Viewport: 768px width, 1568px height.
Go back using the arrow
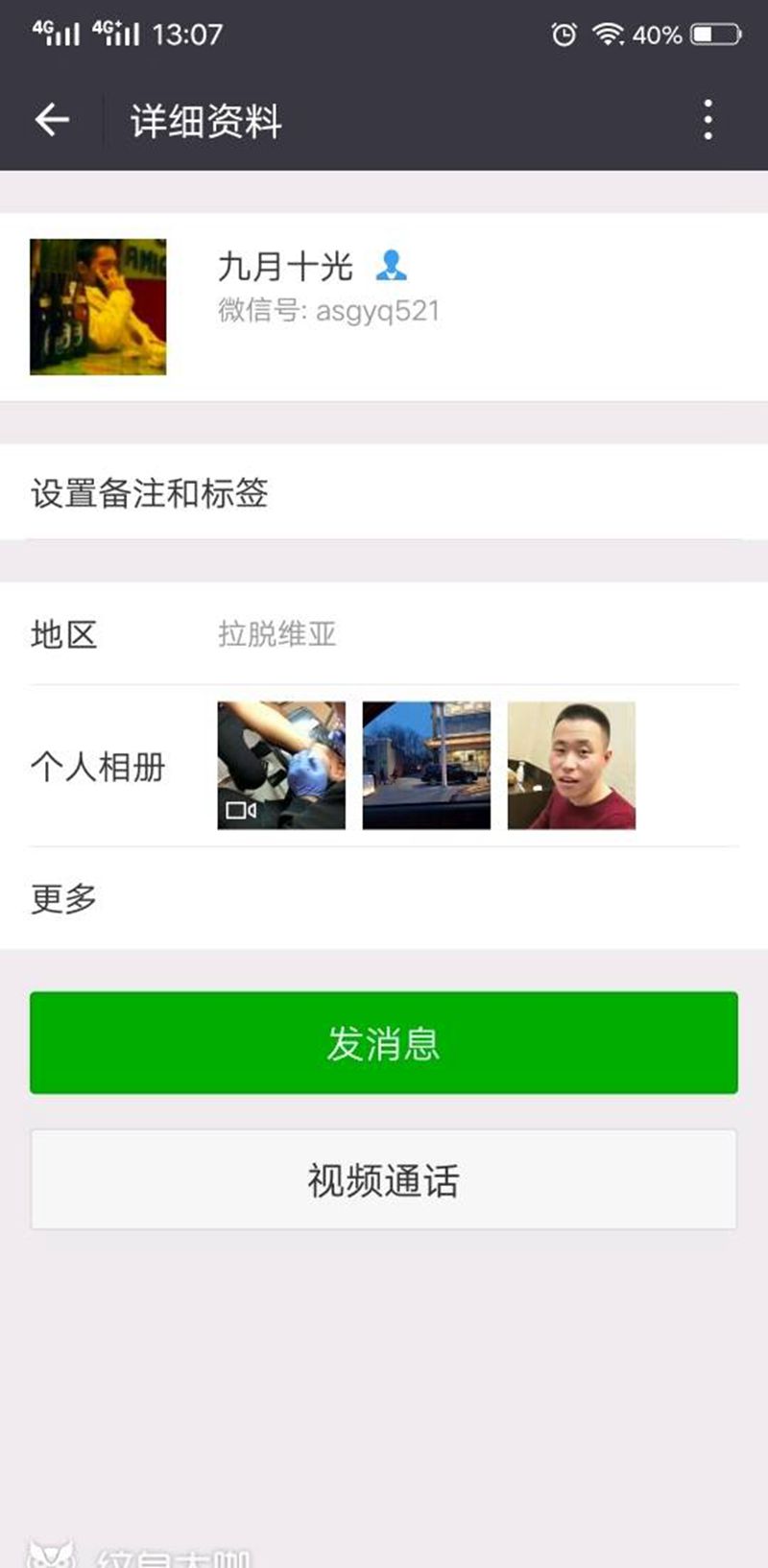coord(52,120)
